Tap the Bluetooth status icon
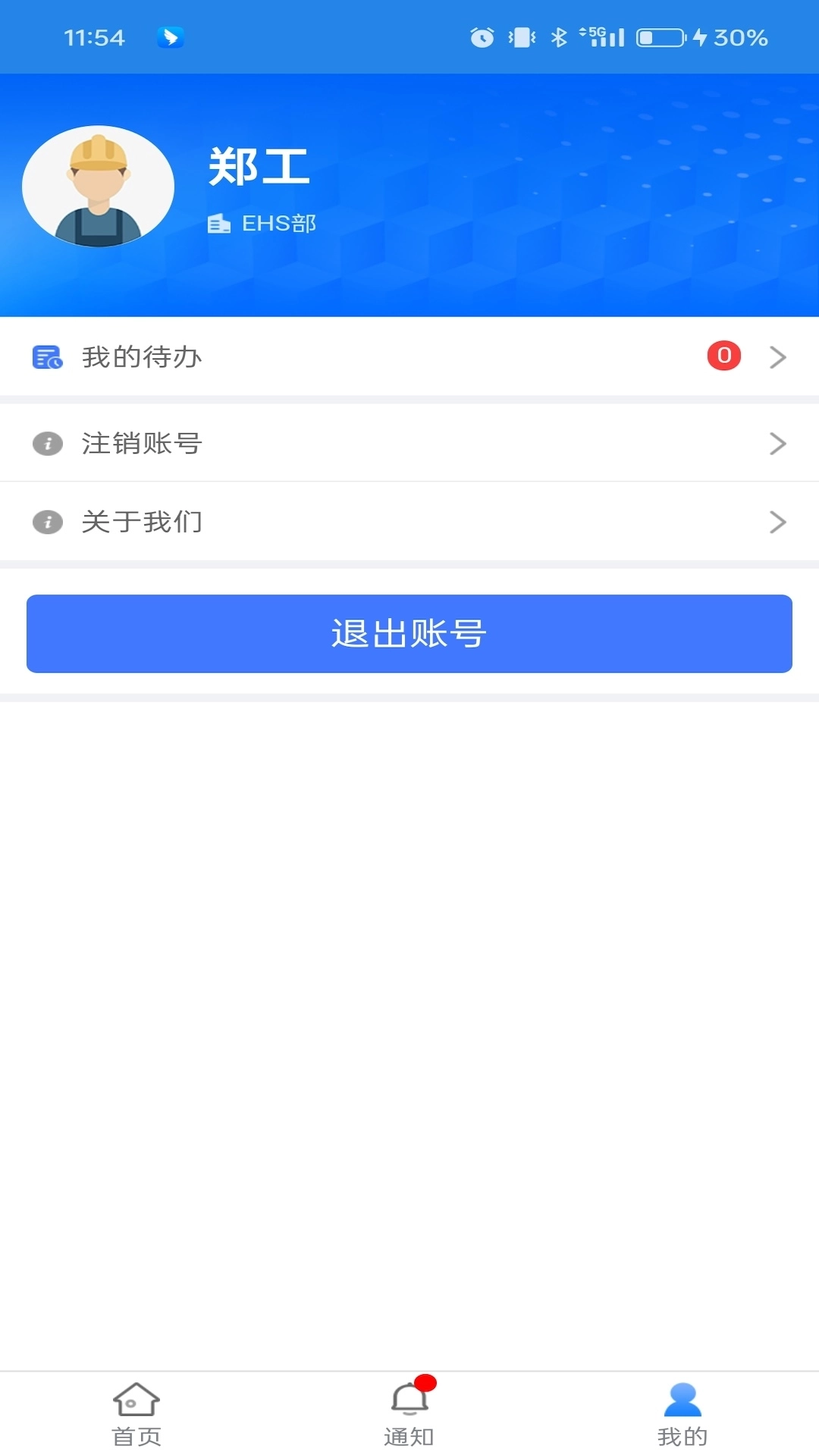819x1456 pixels. click(x=560, y=36)
